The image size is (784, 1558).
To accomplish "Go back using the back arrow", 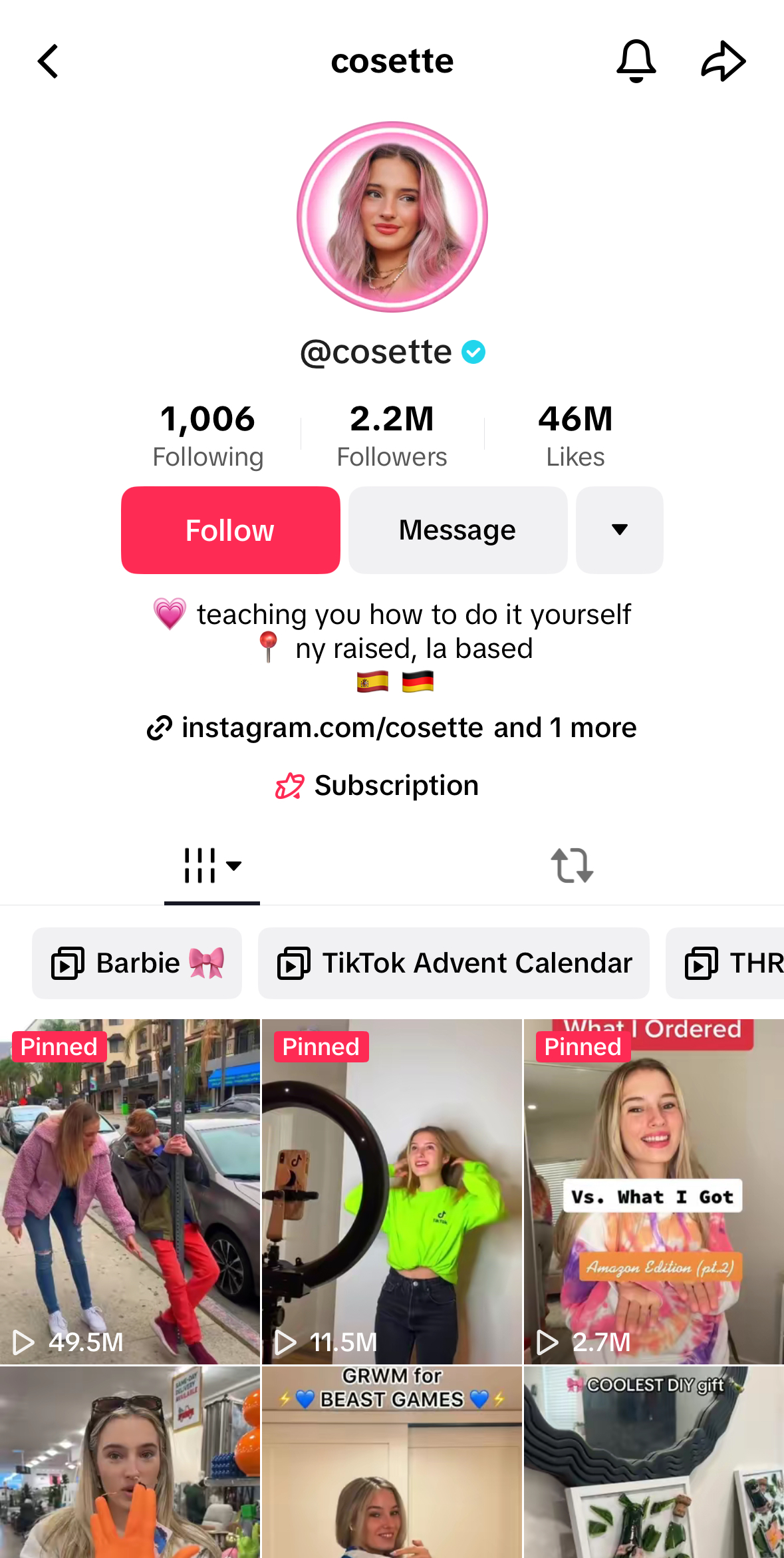I will 48,61.
